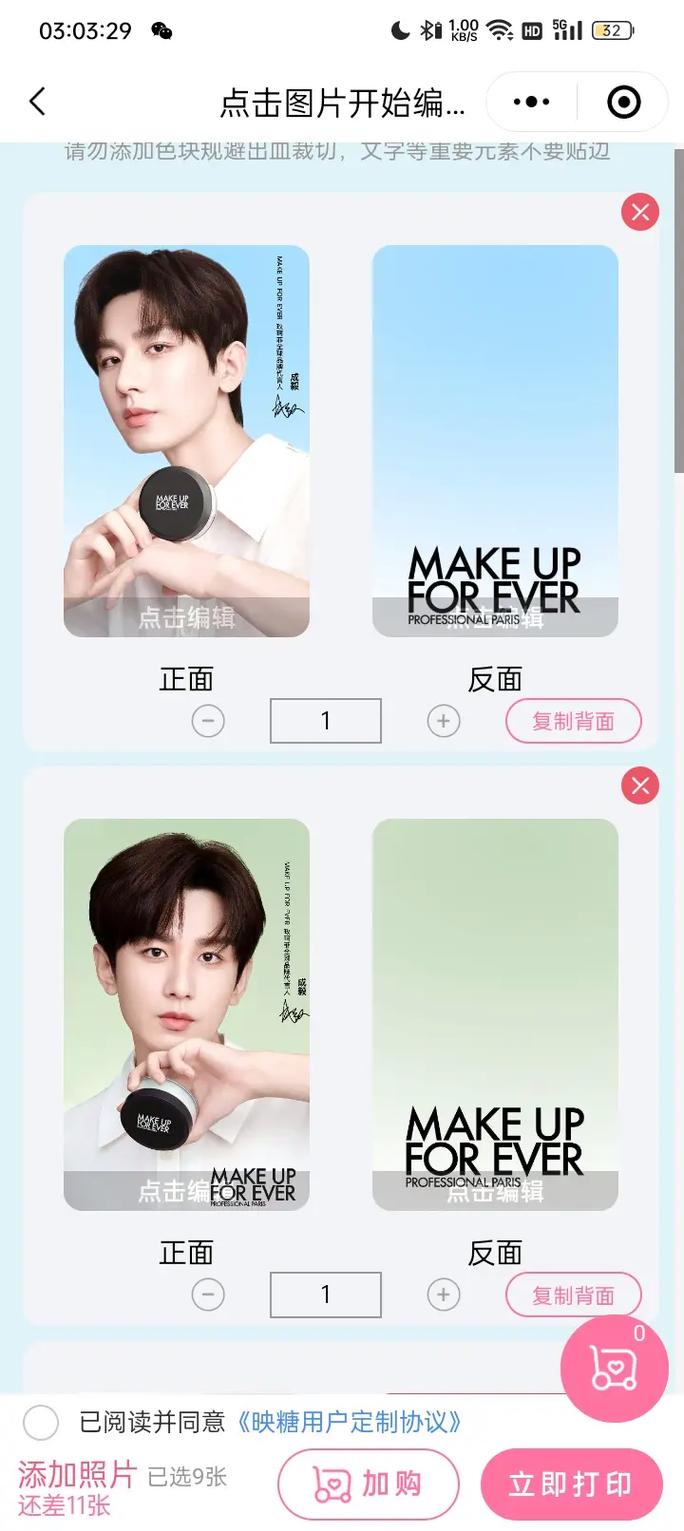Open the mini program three-dot menu
The width and height of the screenshot is (684, 1531).
point(531,102)
